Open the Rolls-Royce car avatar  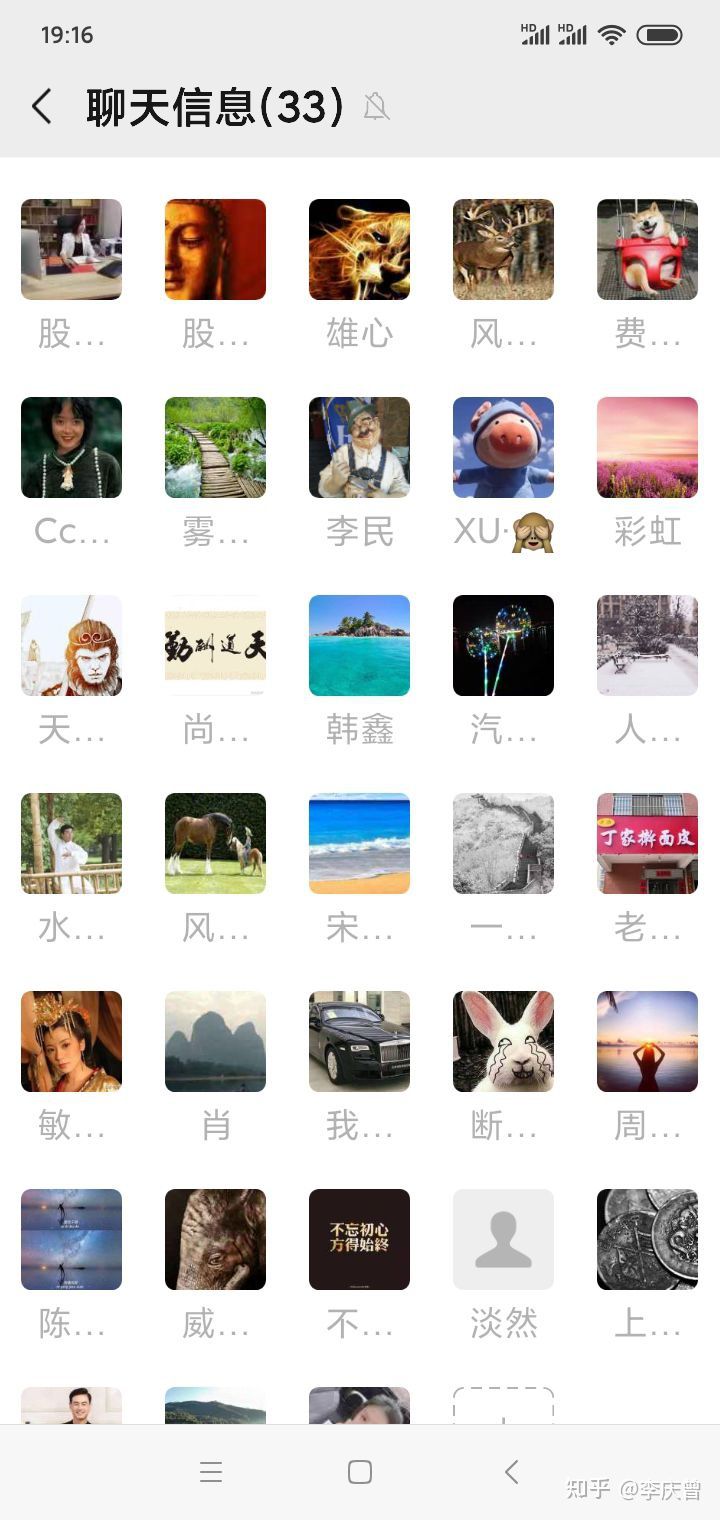pos(359,1041)
